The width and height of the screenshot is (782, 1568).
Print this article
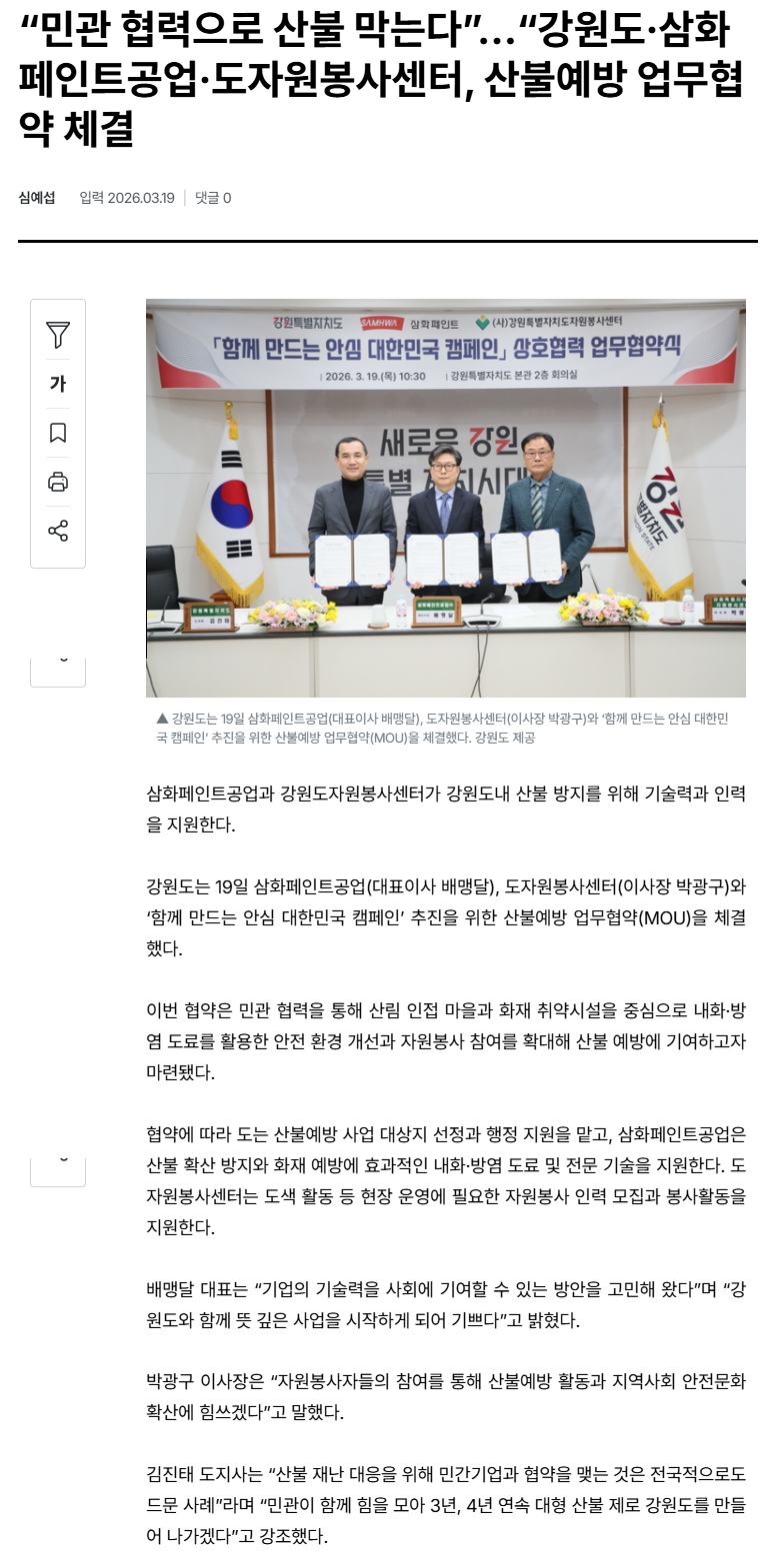58,482
